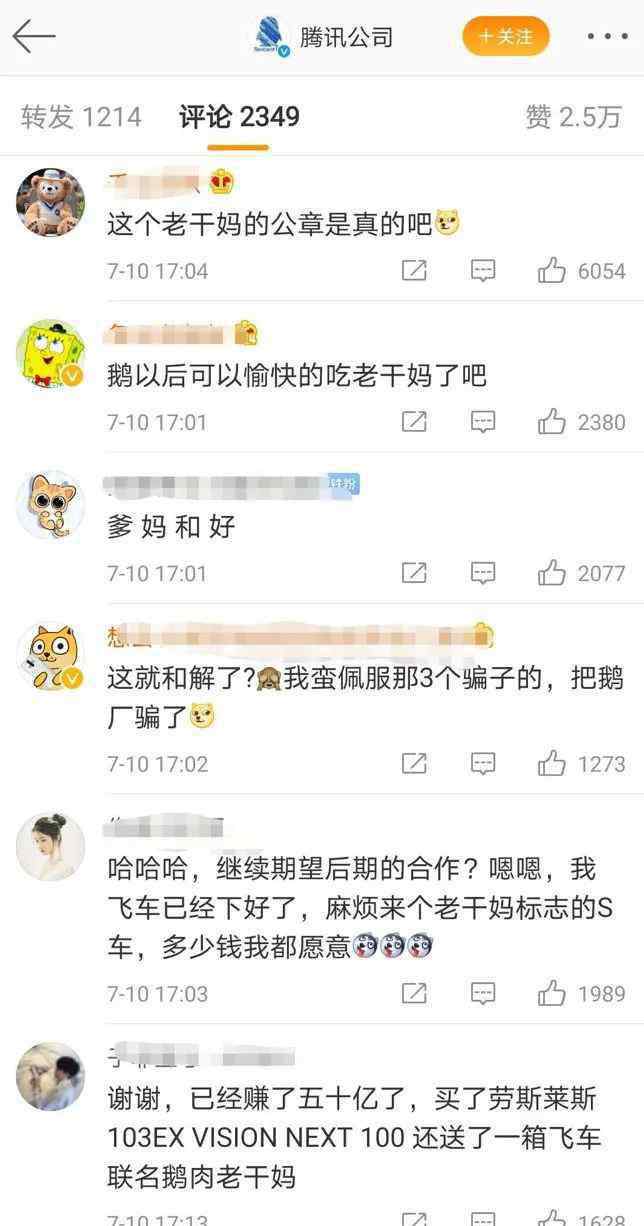Repost the 老干妈的公章 comment
644x1226 pixels.
(x=414, y=270)
